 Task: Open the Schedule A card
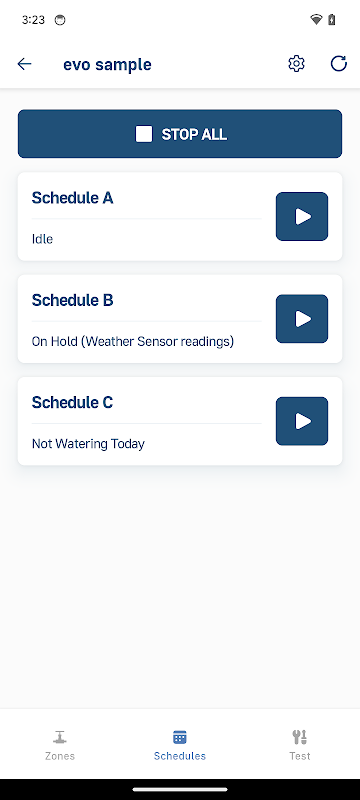pos(180,216)
